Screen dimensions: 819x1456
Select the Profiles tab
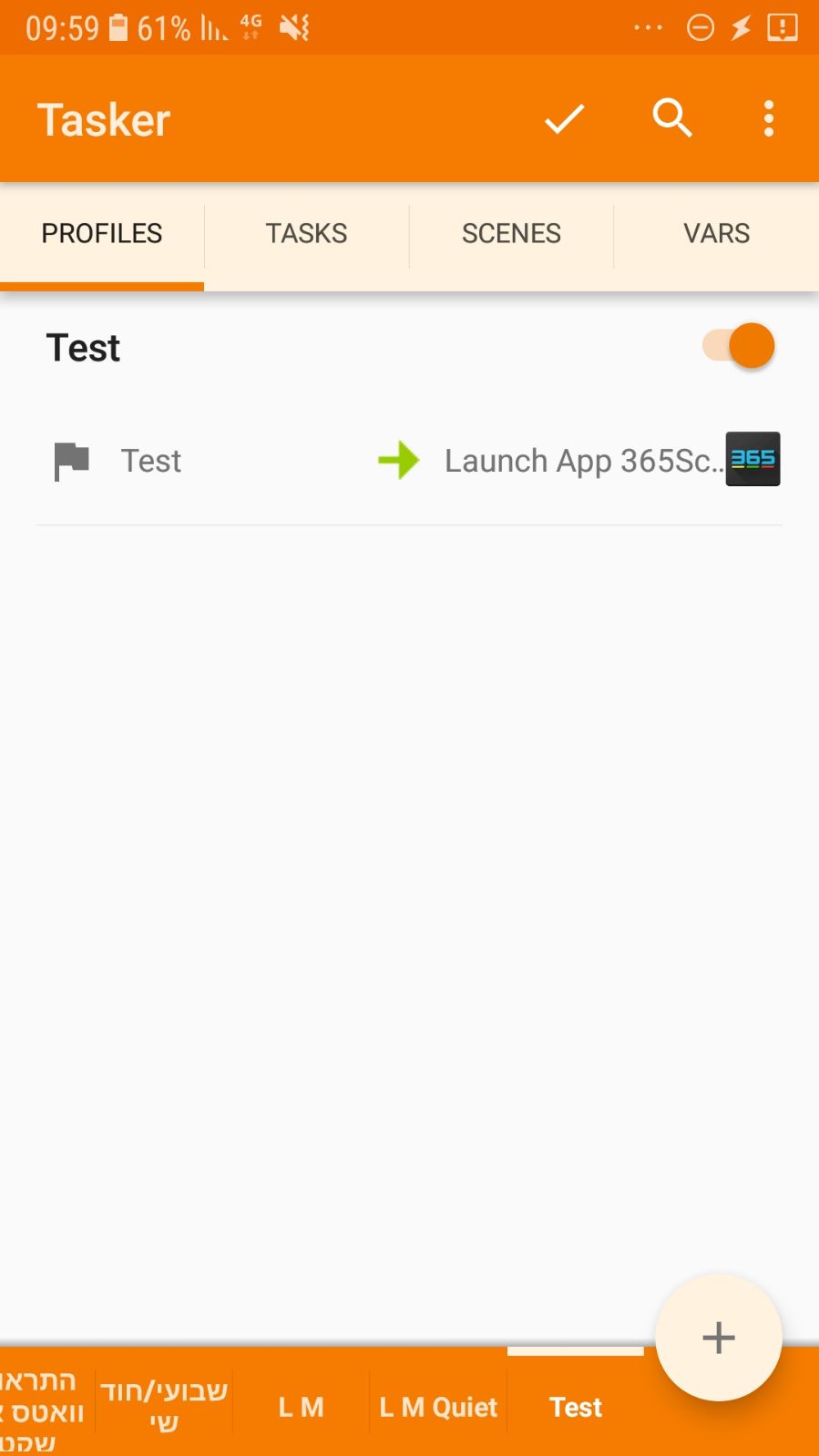(x=102, y=234)
